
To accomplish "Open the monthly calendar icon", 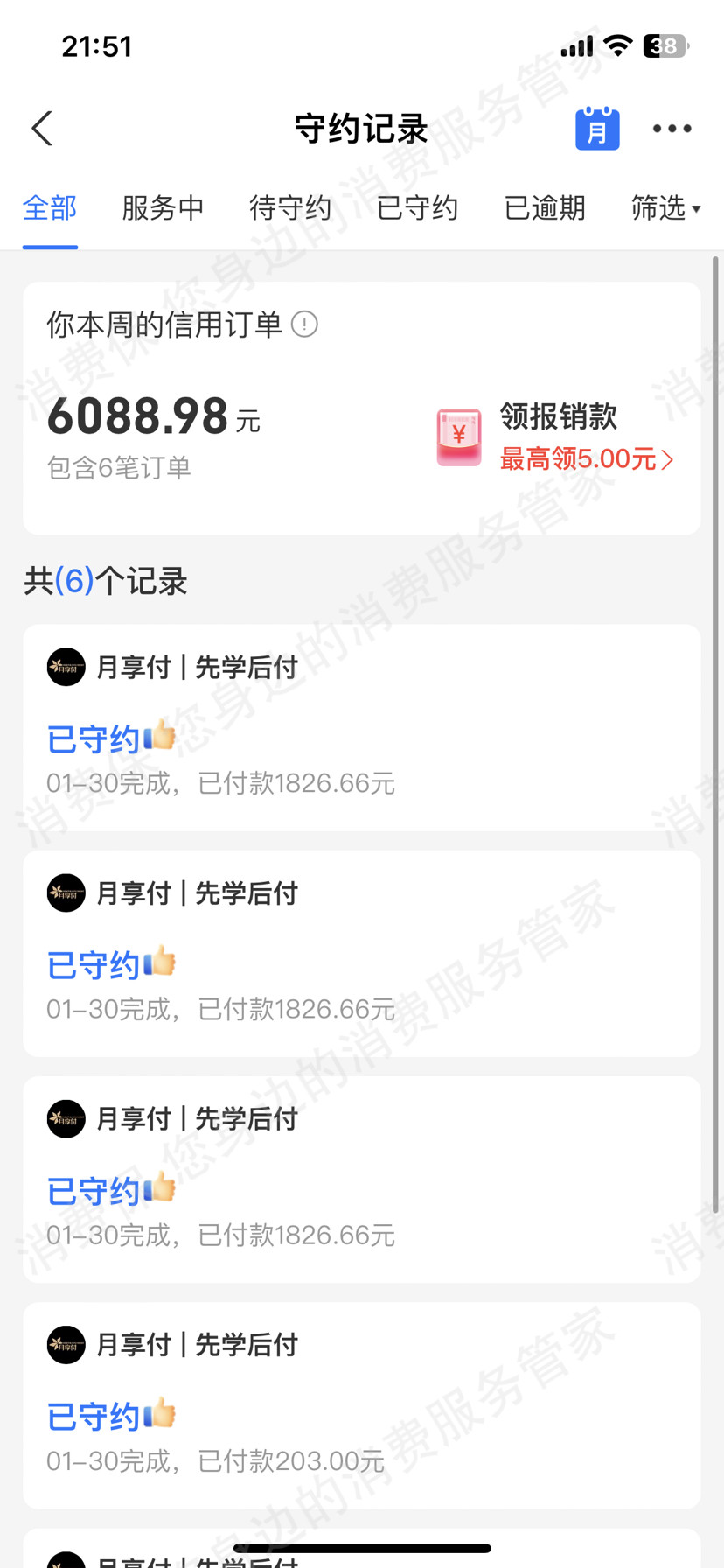I will click(597, 129).
